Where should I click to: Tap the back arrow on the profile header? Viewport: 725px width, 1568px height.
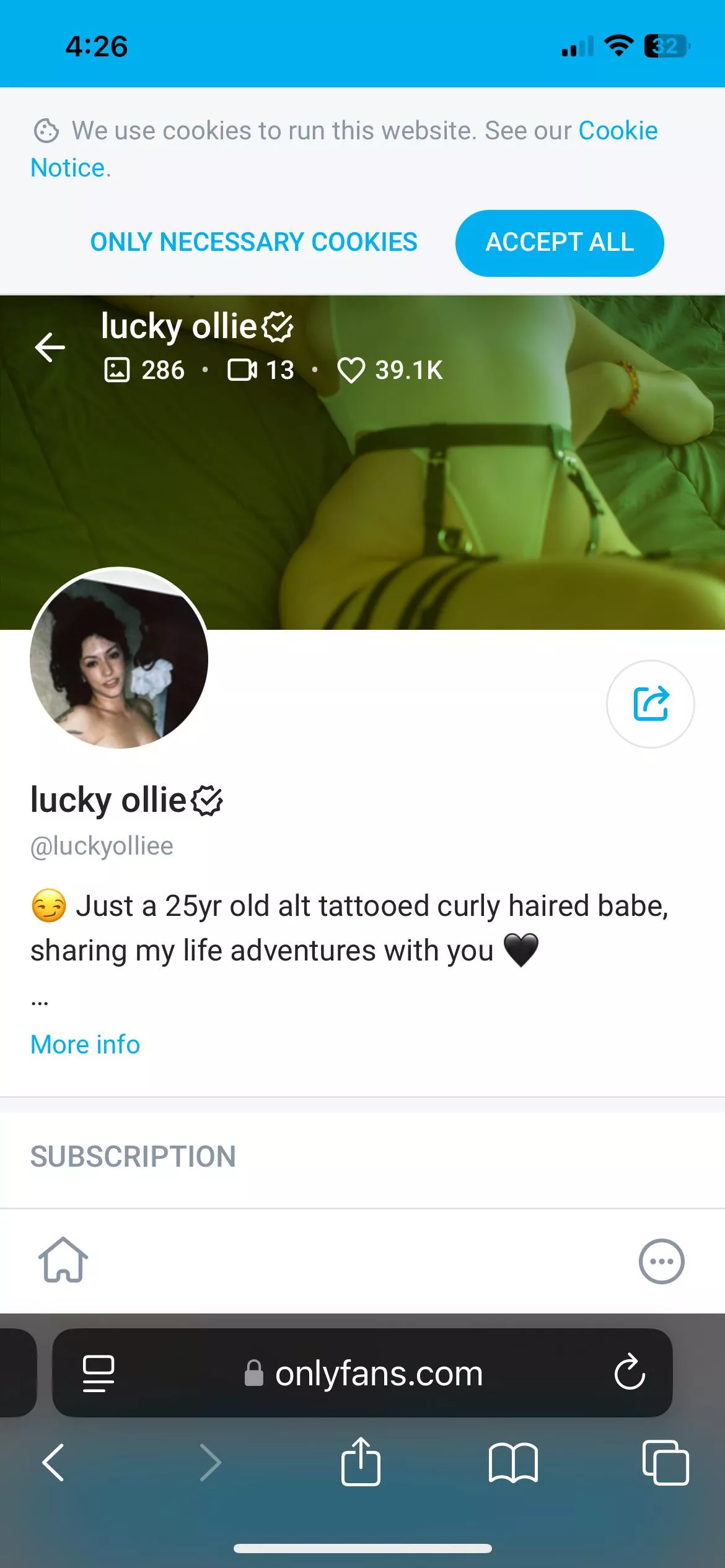click(x=51, y=347)
